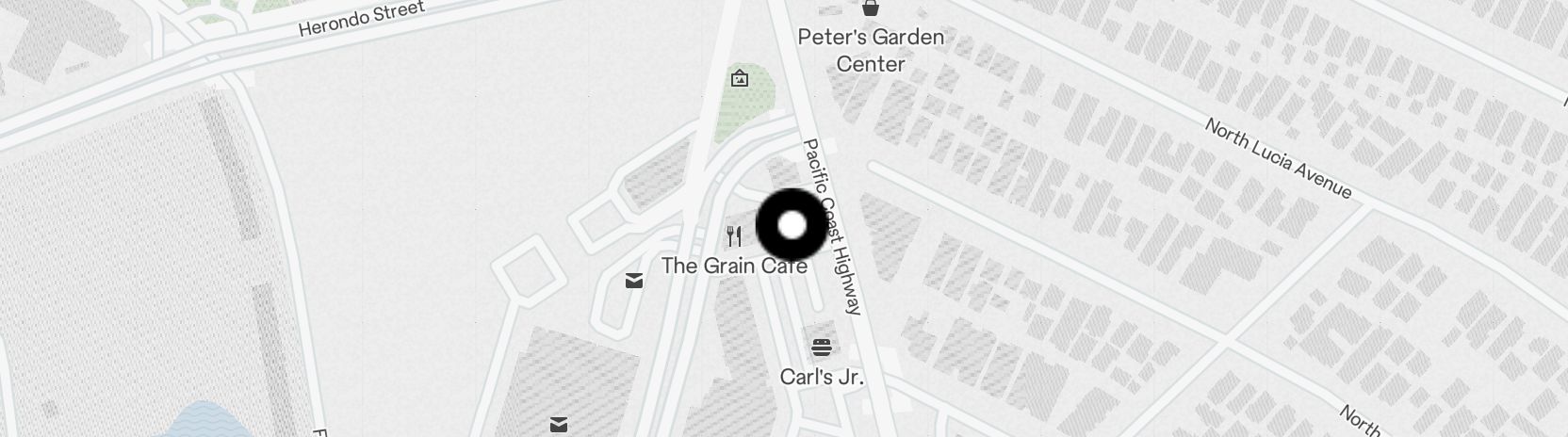Tap the black location pin marker
The height and width of the screenshot is (437, 1568).
(792, 225)
